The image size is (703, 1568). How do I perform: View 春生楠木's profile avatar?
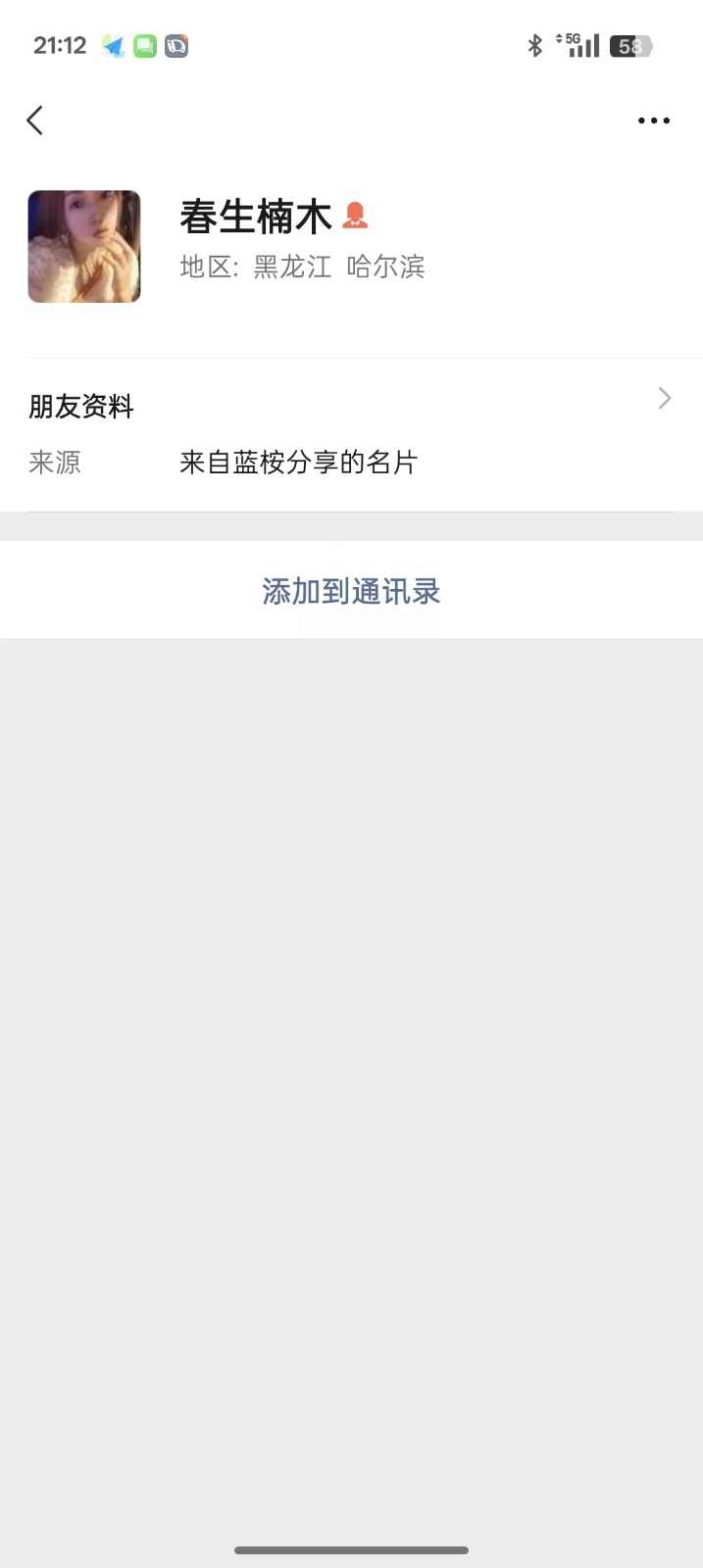pyautogui.click(x=84, y=247)
